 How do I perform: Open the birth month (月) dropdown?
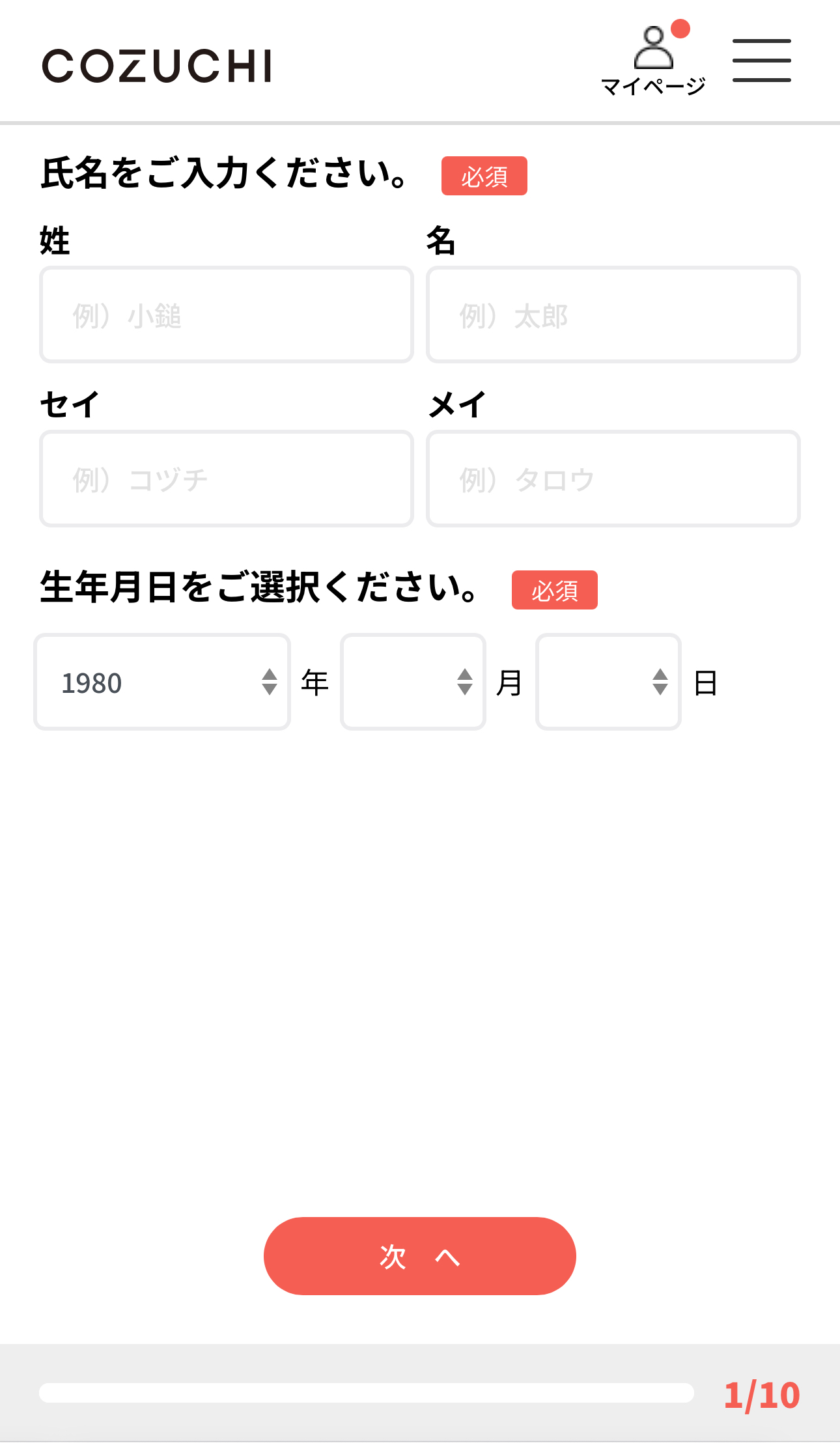[413, 682]
